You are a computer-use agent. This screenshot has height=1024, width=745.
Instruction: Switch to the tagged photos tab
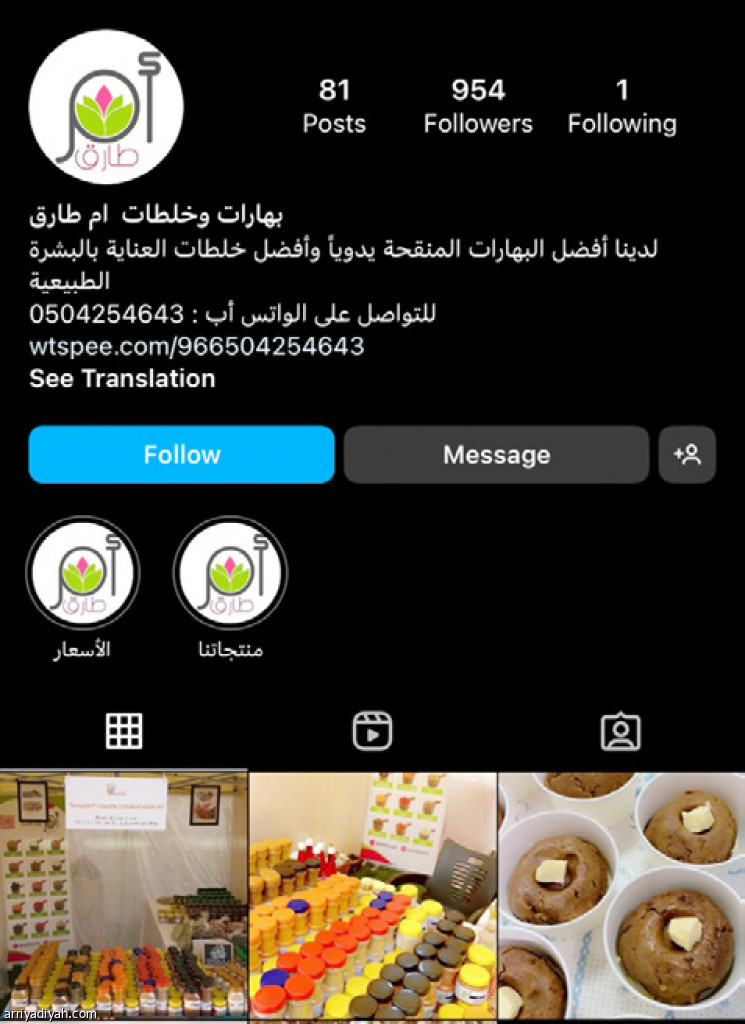tap(620, 732)
